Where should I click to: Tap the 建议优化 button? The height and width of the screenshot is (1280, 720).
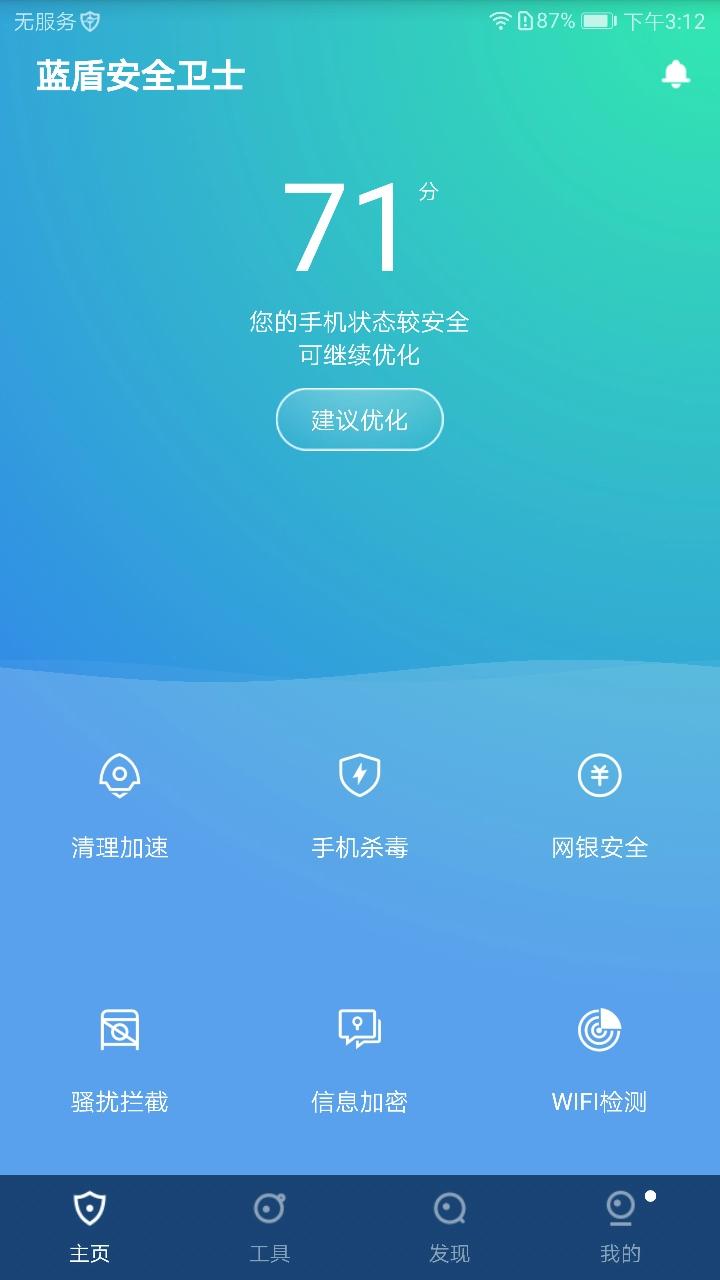coord(360,420)
